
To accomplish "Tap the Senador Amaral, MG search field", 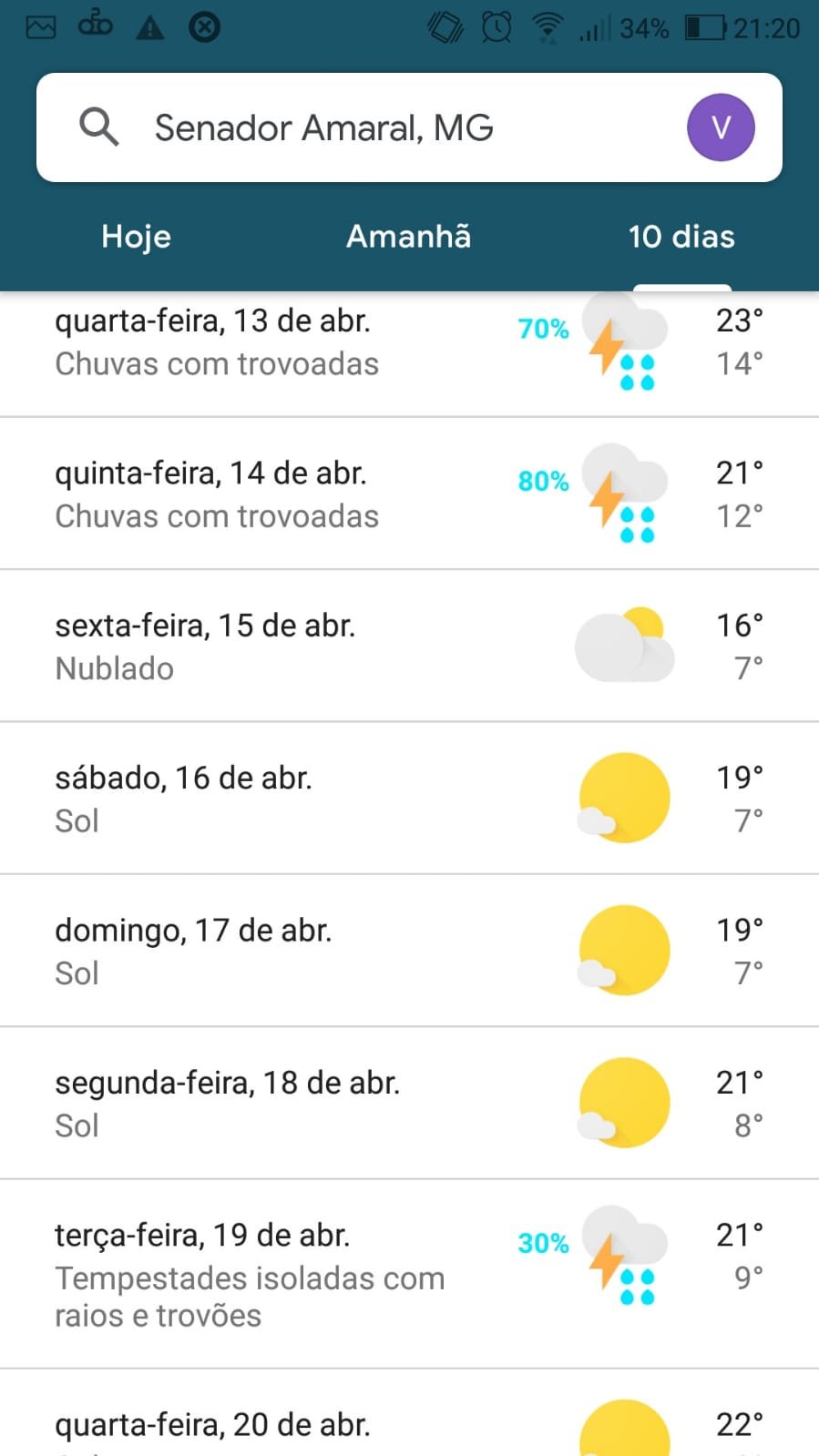I will [409, 127].
